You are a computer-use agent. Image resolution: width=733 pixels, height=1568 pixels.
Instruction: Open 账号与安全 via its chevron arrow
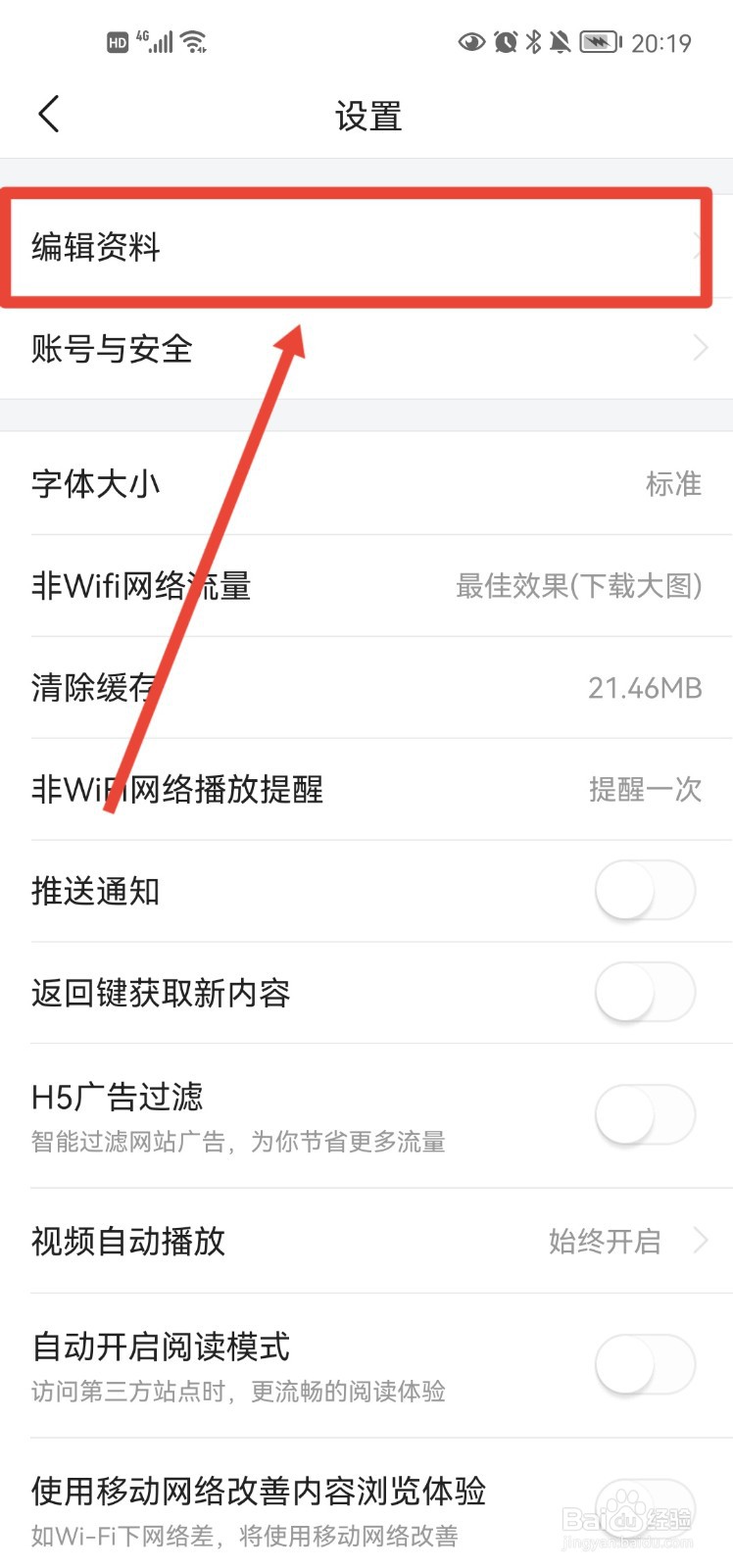(x=700, y=348)
